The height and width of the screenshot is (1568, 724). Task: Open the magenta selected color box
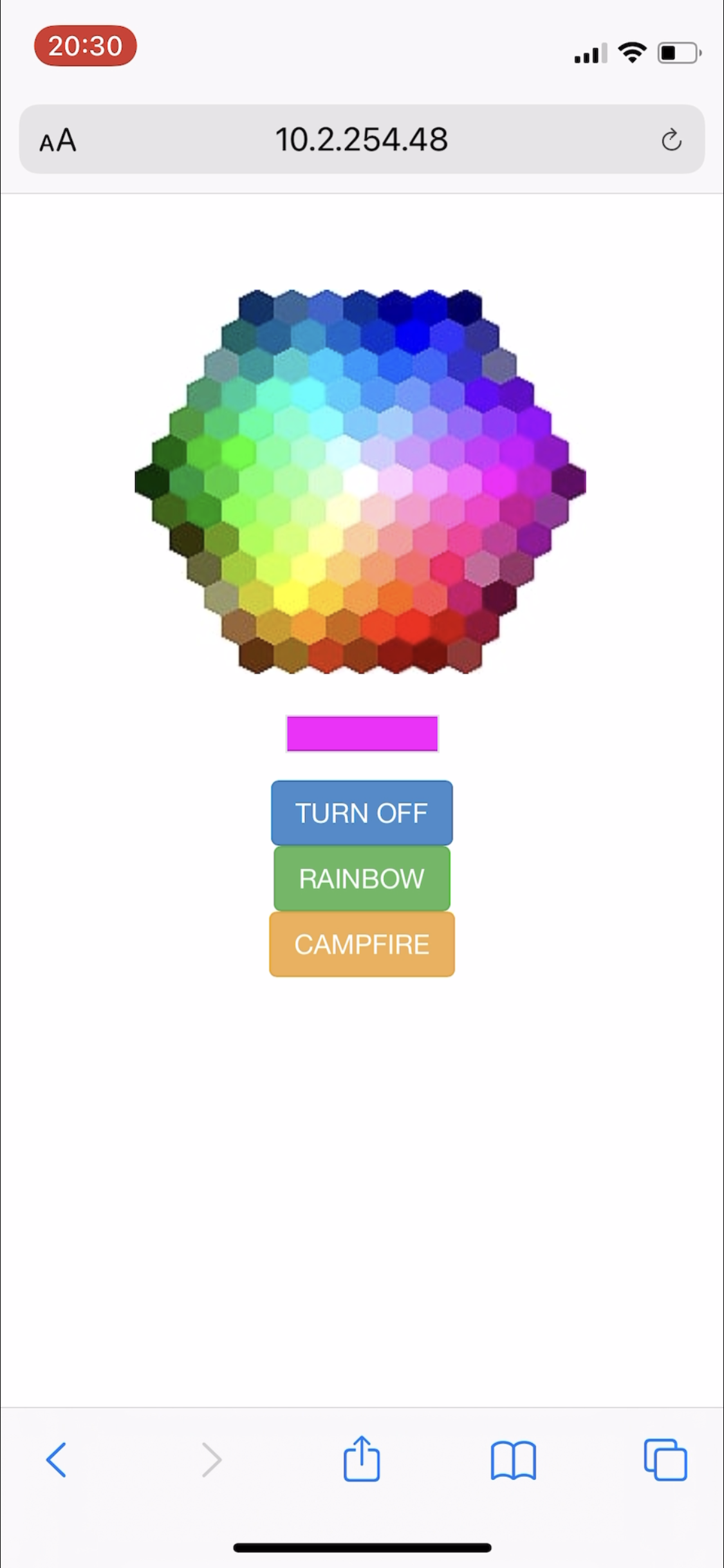pyautogui.click(x=362, y=733)
